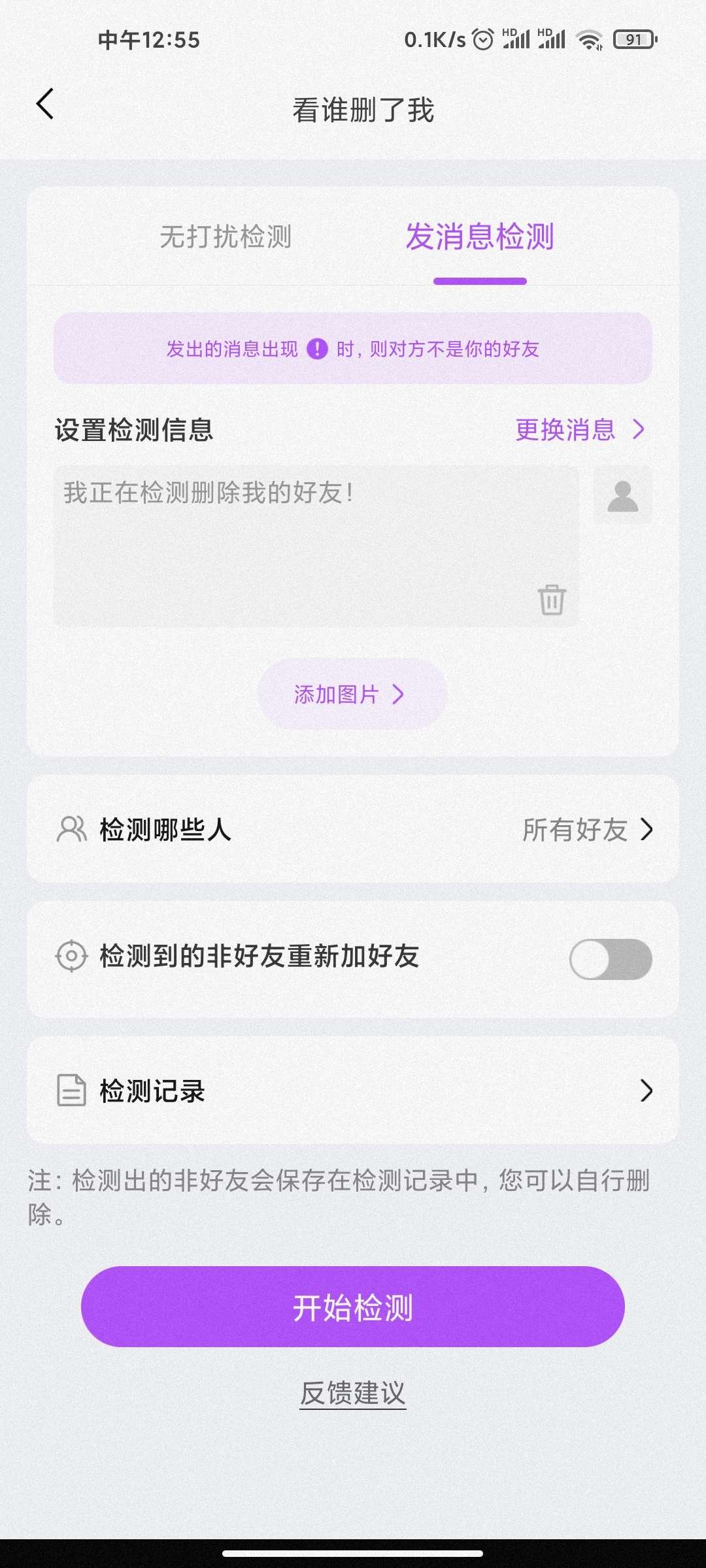Tap the contact avatar icon beside the message
Image resolution: width=706 pixels, height=1568 pixels.
(x=622, y=495)
